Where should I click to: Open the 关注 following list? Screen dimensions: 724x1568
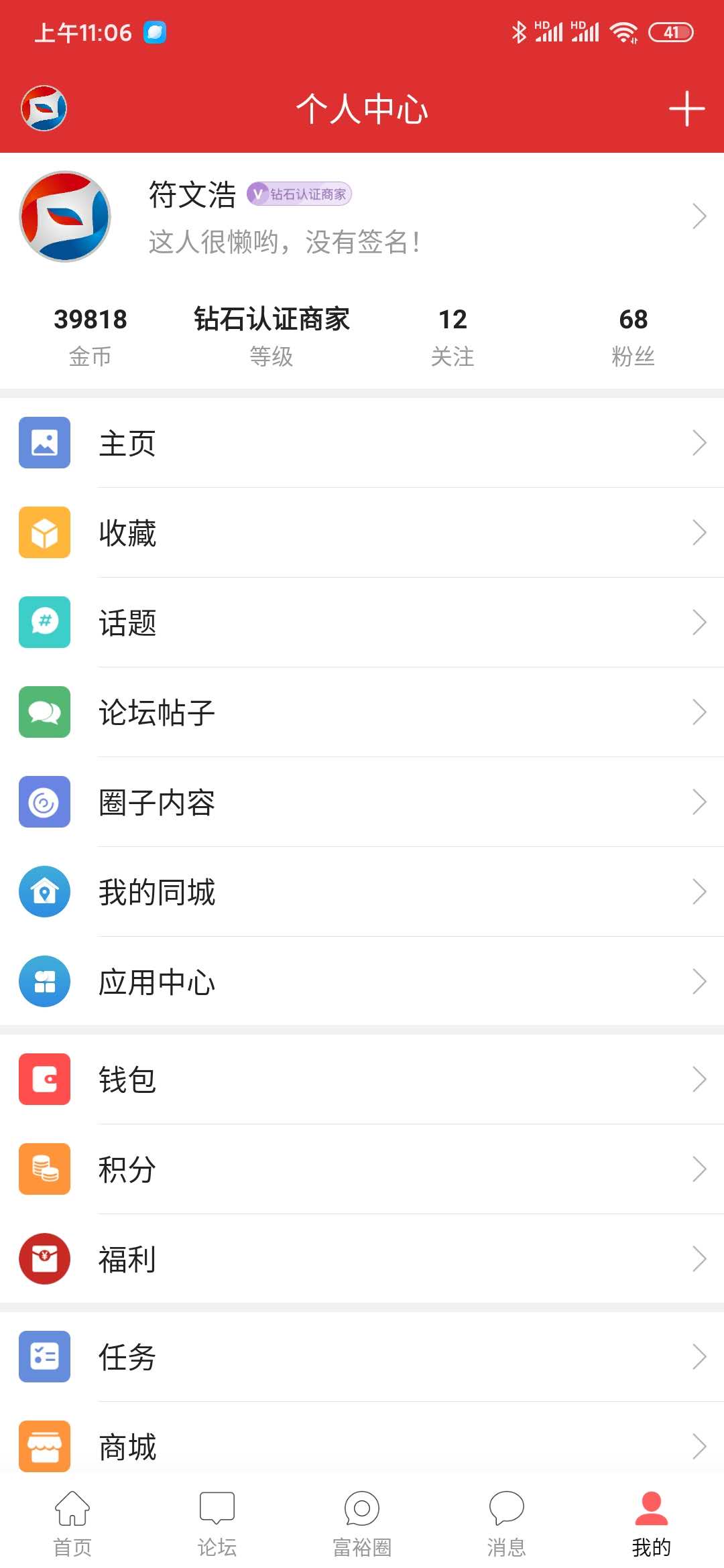click(452, 333)
